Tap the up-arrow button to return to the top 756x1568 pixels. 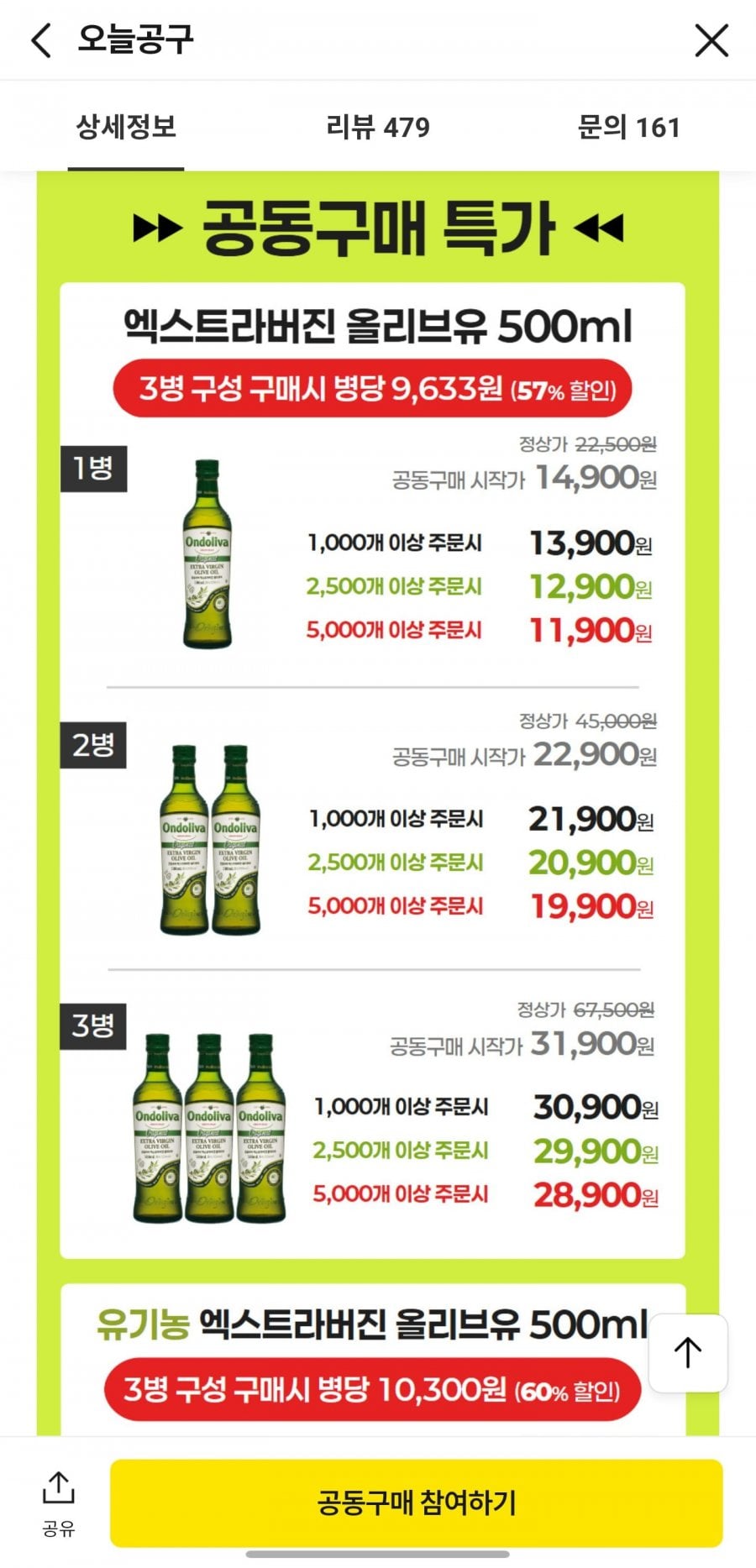pyautogui.click(x=688, y=1352)
